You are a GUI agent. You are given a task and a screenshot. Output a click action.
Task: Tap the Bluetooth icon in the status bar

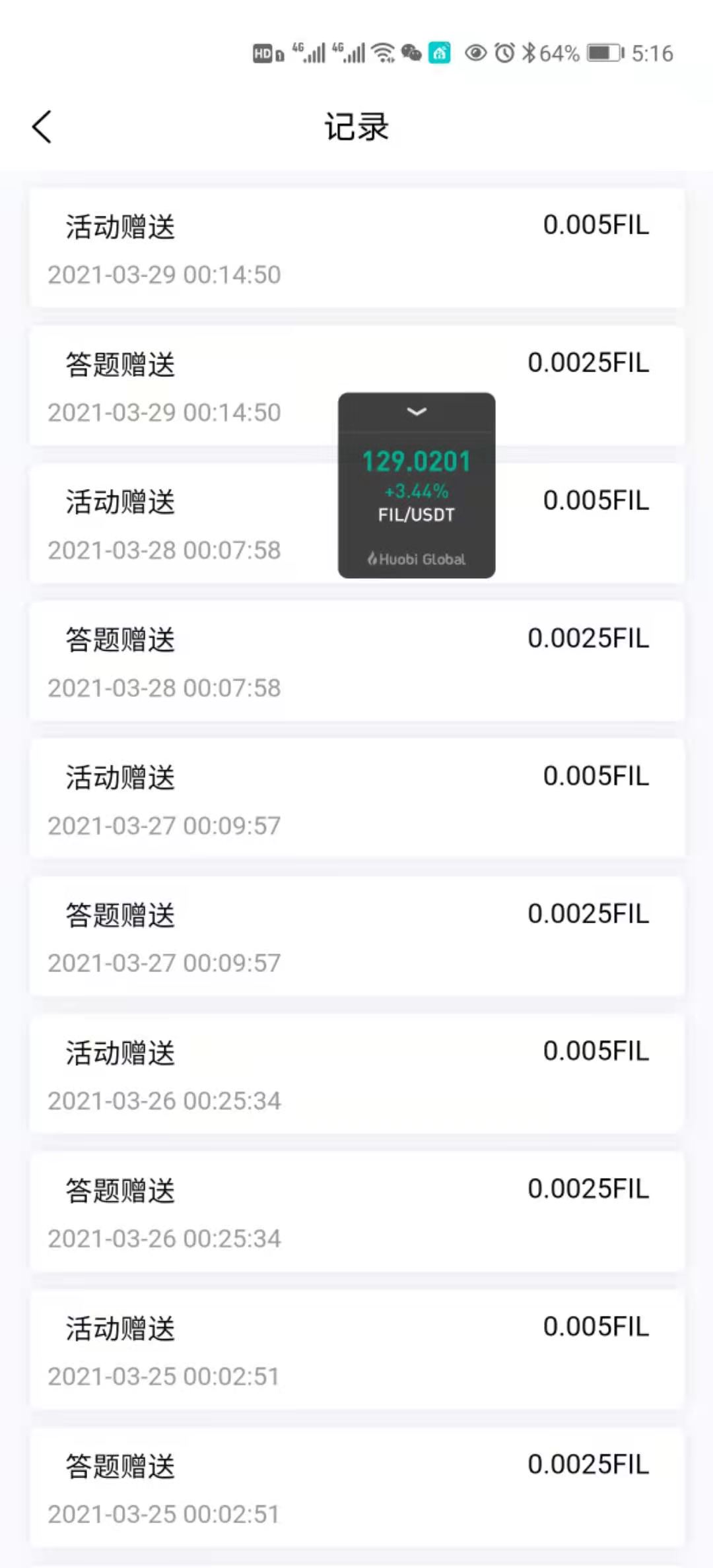tap(530, 53)
